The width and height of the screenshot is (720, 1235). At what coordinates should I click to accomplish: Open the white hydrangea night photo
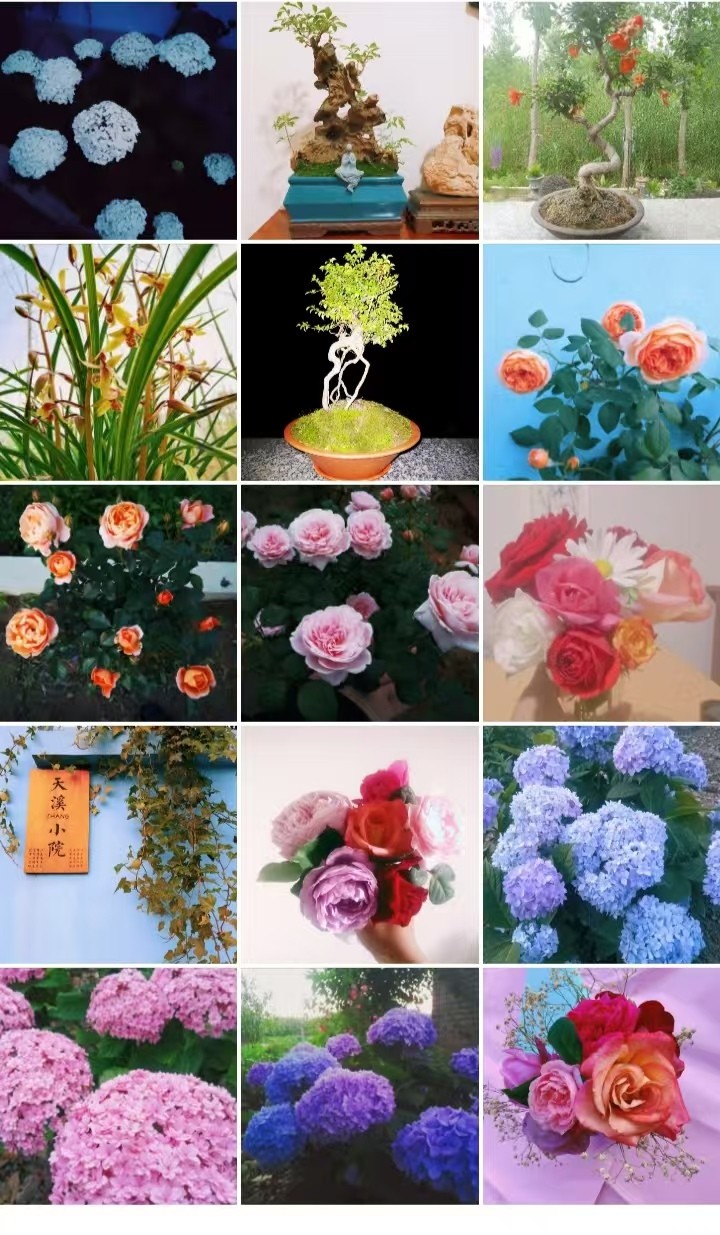118,120
